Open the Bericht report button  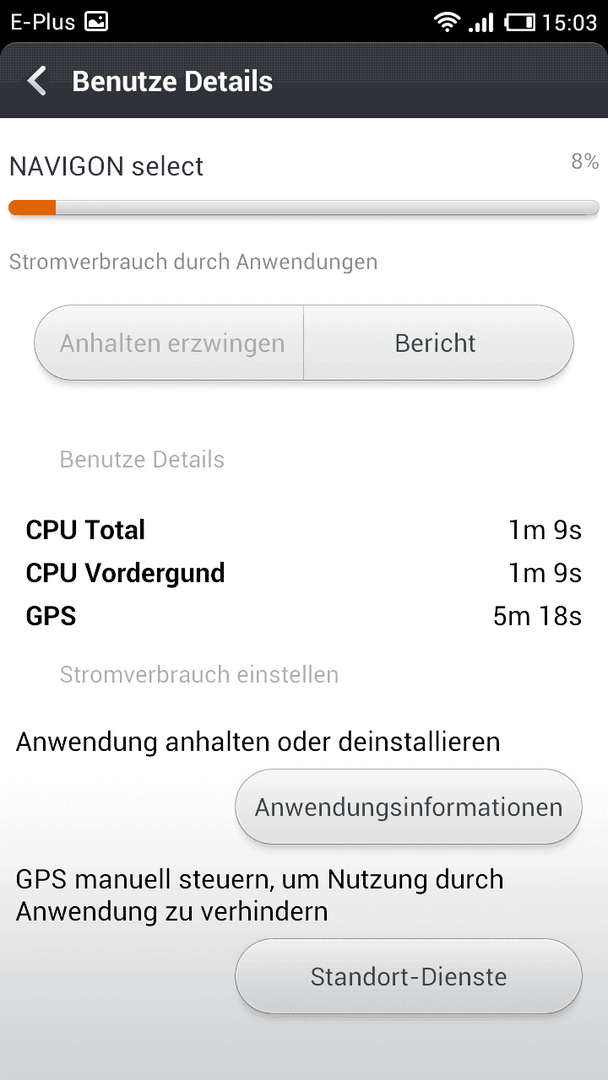[x=438, y=342]
